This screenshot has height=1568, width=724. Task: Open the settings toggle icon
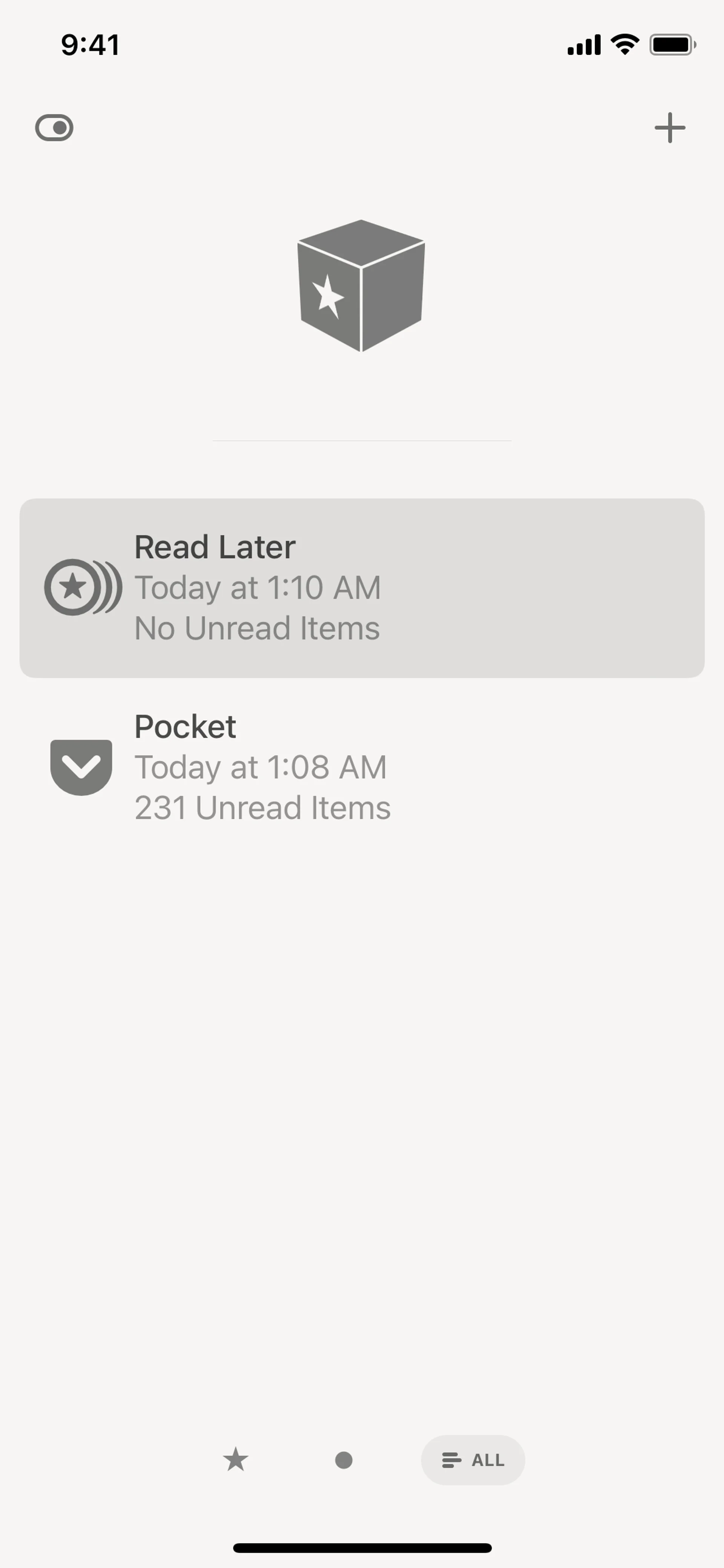point(54,128)
